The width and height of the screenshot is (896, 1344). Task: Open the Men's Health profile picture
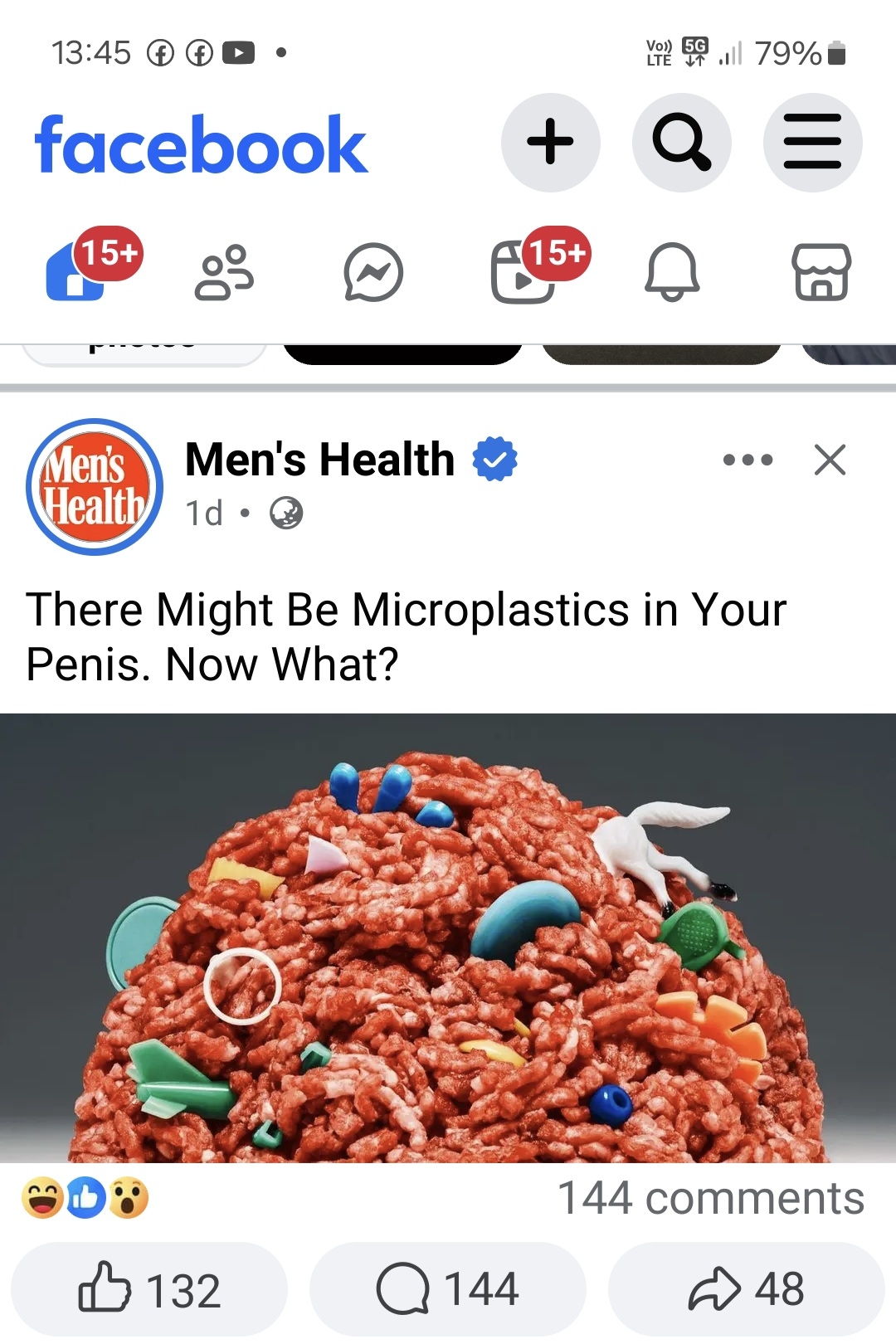click(x=95, y=487)
